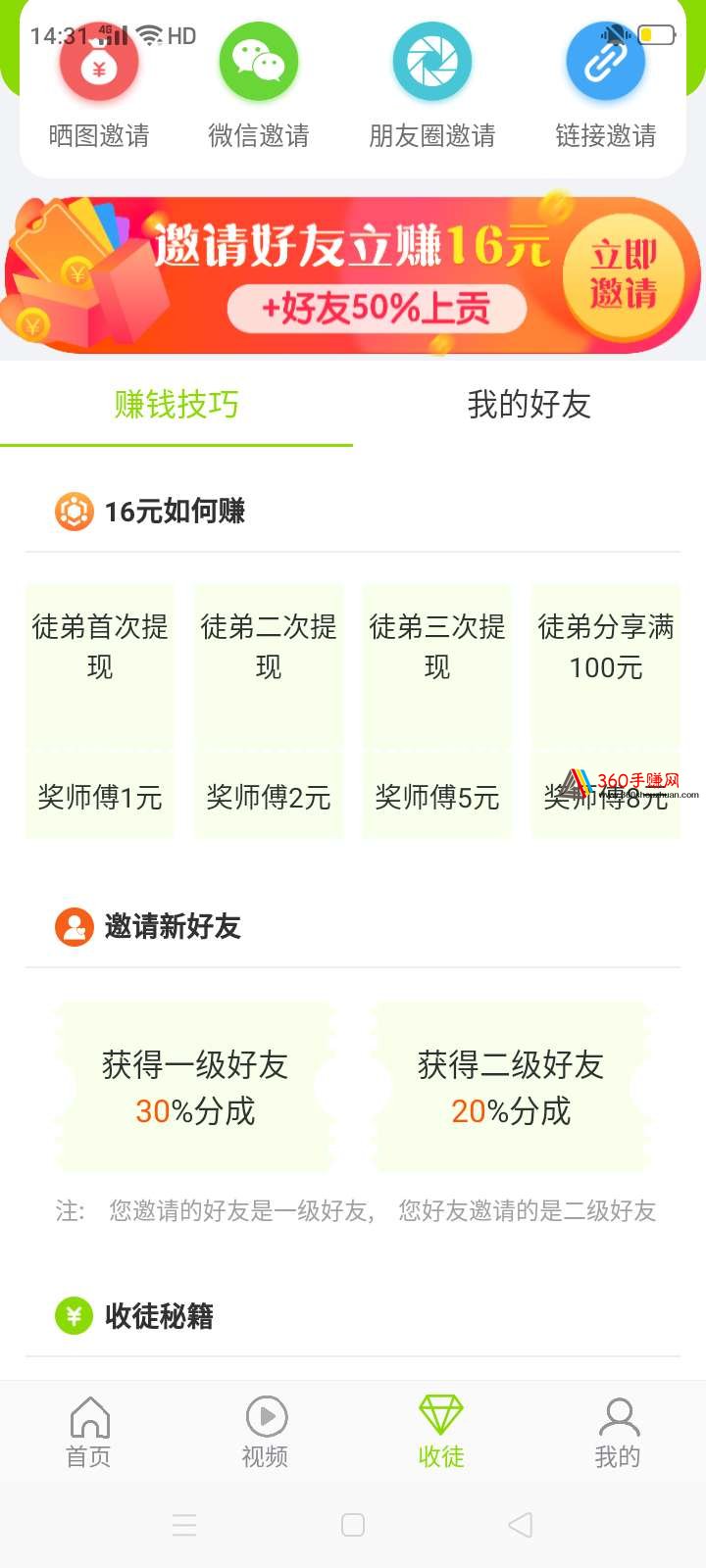Go to the 首页 home tab
The height and width of the screenshot is (1568, 706).
(x=88, y=1433)
